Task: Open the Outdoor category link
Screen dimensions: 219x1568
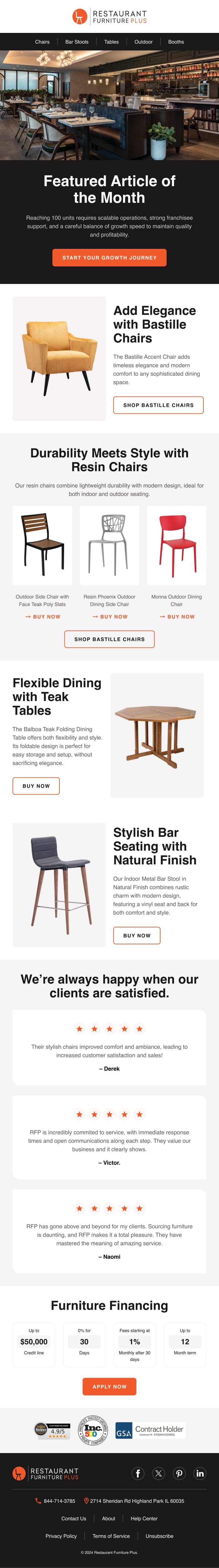Action: [x=144, y=42]
